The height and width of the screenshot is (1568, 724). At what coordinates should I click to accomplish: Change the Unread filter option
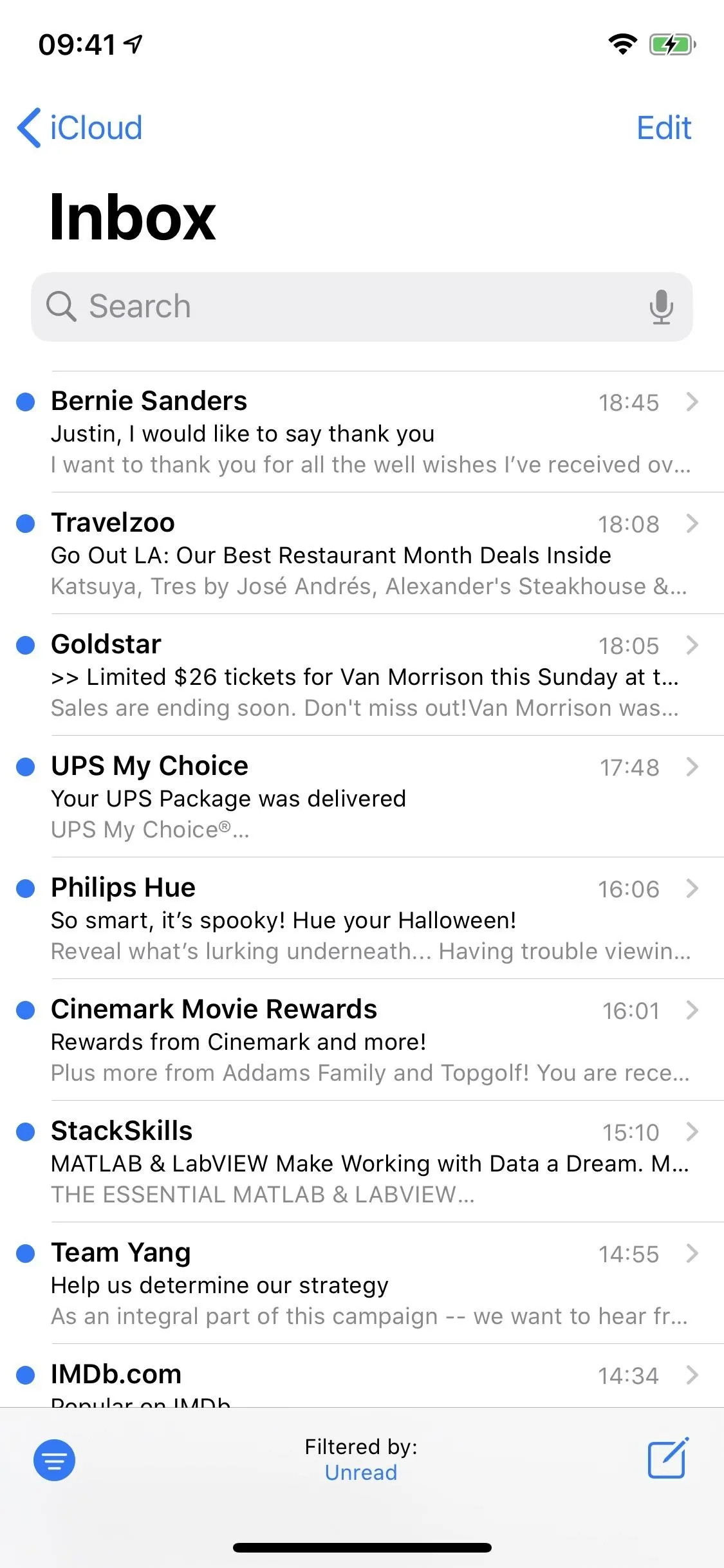pos(361,1473)
